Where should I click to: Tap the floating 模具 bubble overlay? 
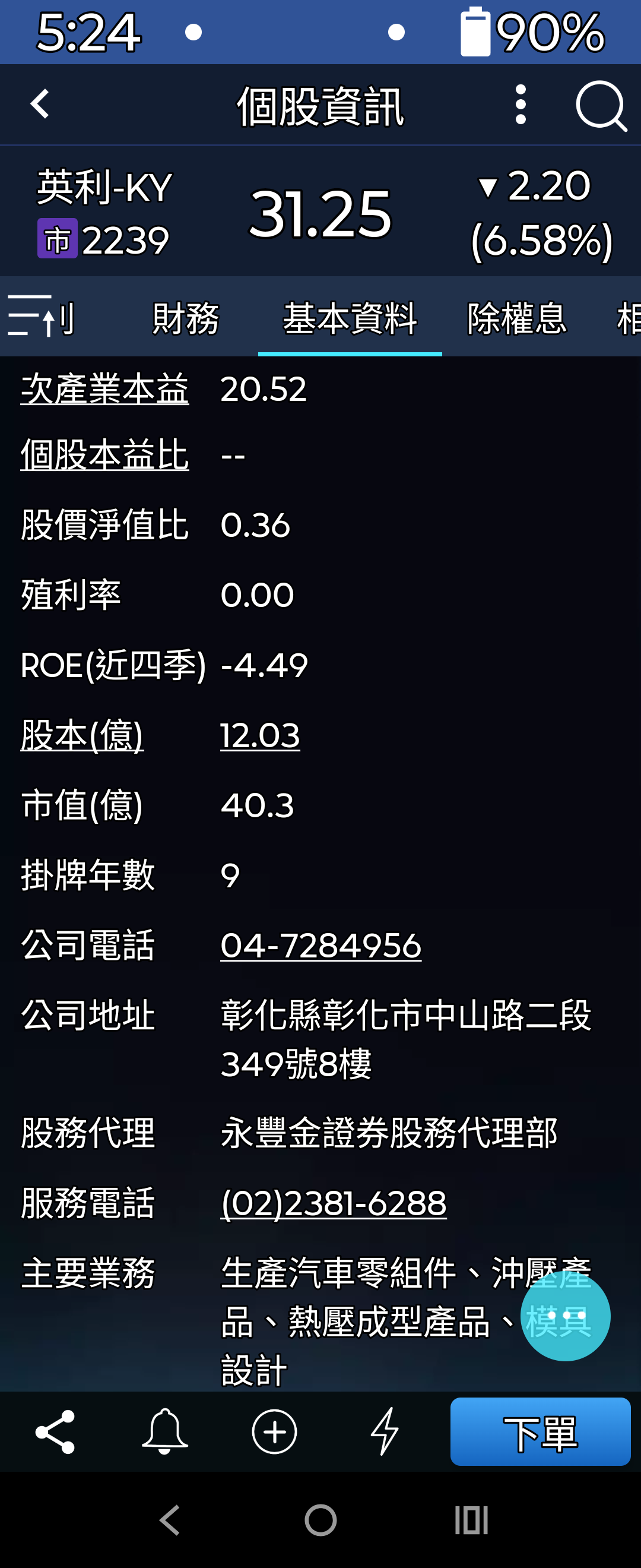(564, 1316)
